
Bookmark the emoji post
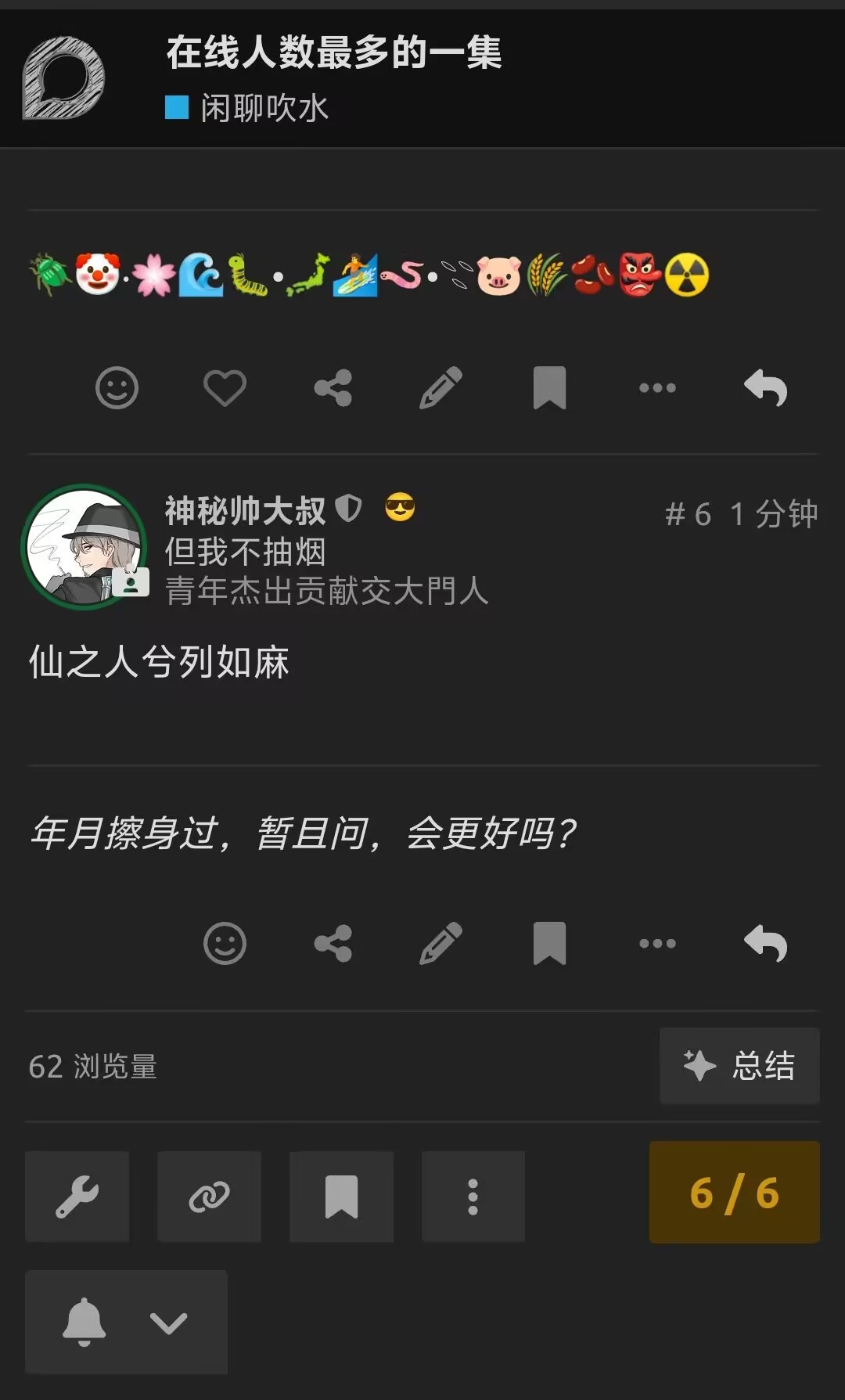(549, 388)
